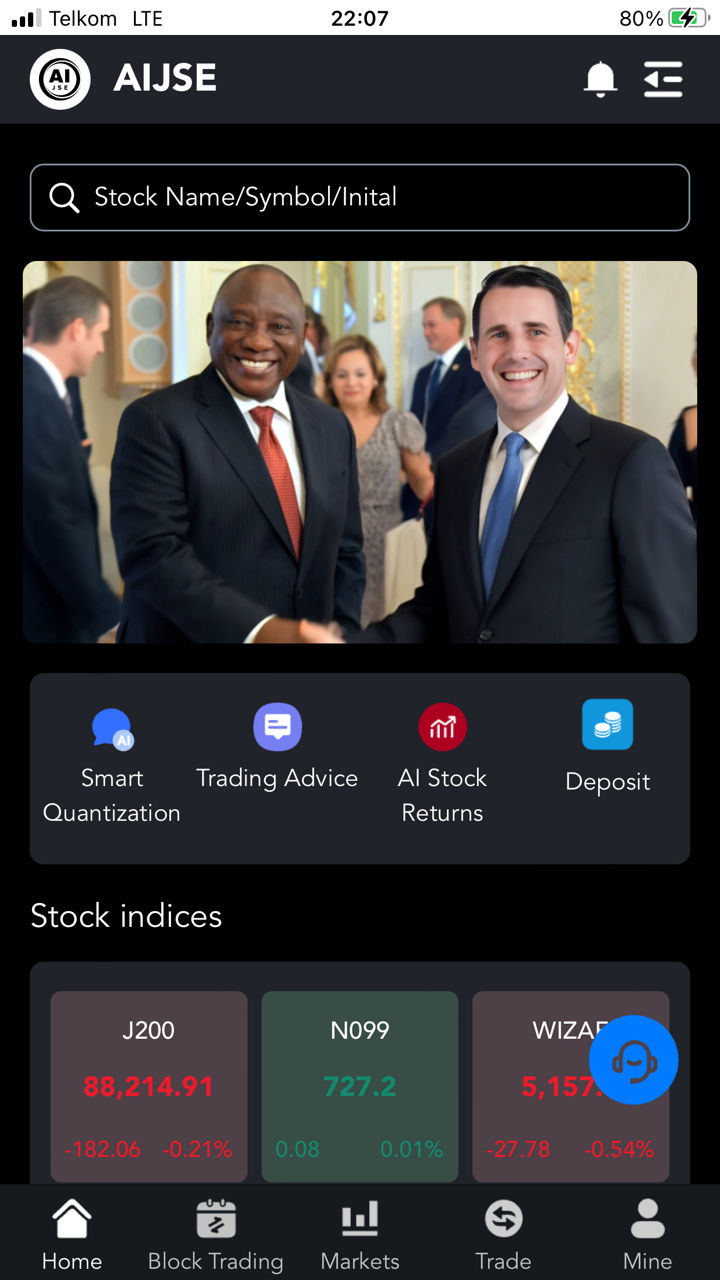720x1280 pixels.
Task: Open the Mine tab
Action: point(647,1236)
